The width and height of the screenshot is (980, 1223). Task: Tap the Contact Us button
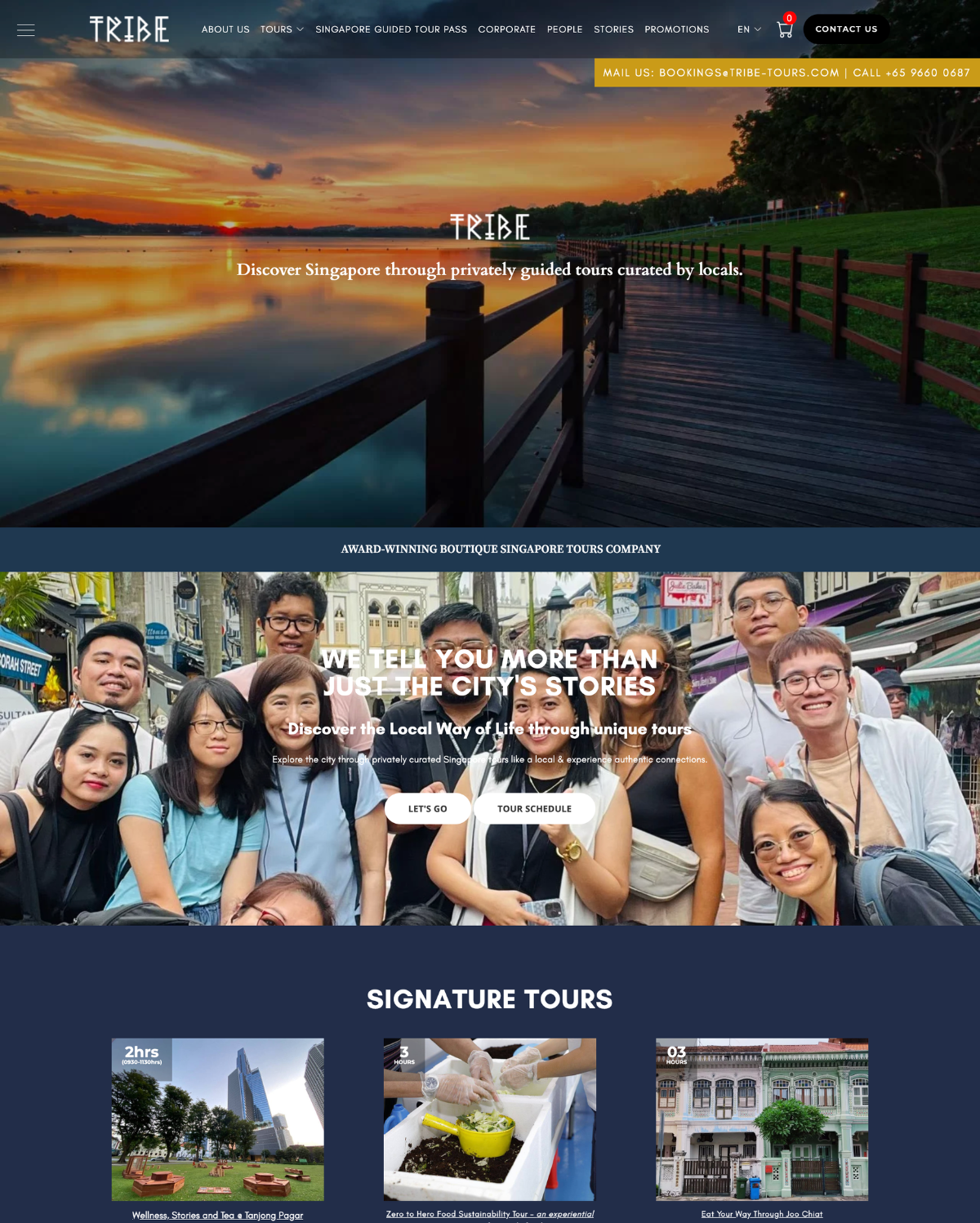846,29
